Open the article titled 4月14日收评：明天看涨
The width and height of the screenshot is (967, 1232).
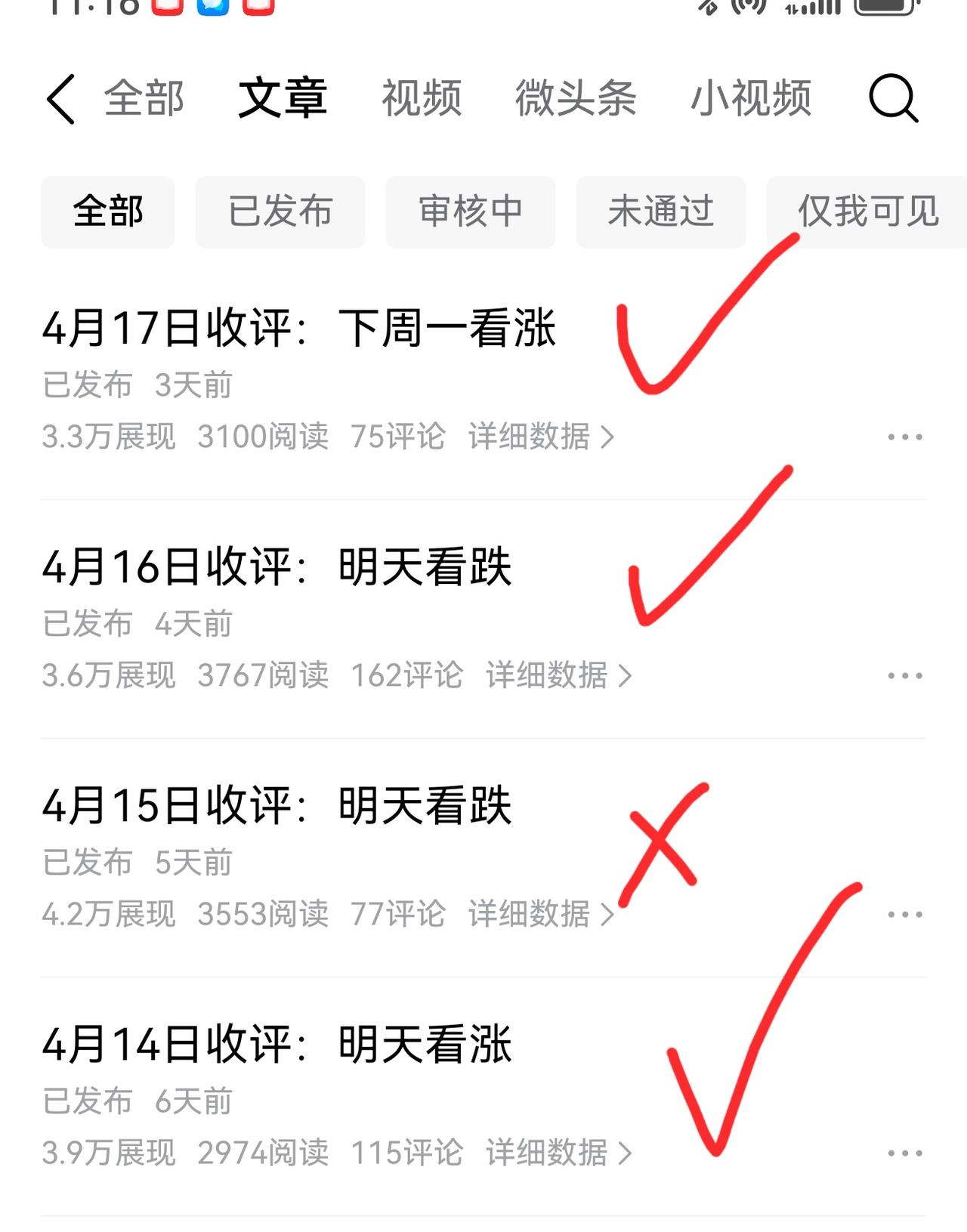(x=281, y=1047)
